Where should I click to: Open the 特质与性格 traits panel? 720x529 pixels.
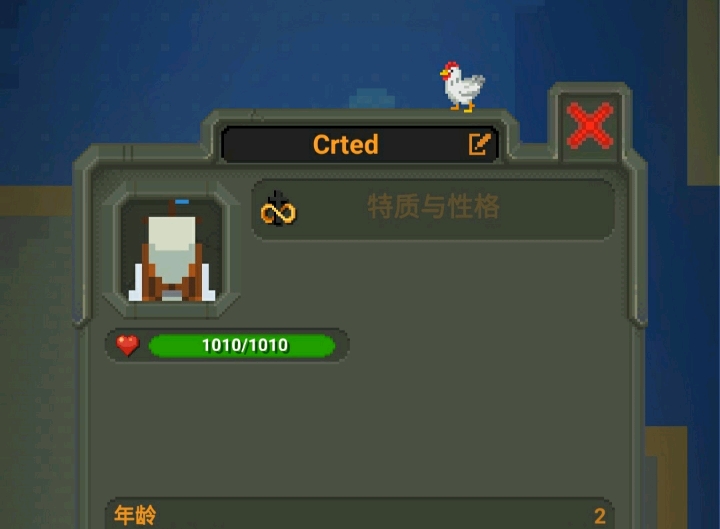pos(432,209)
